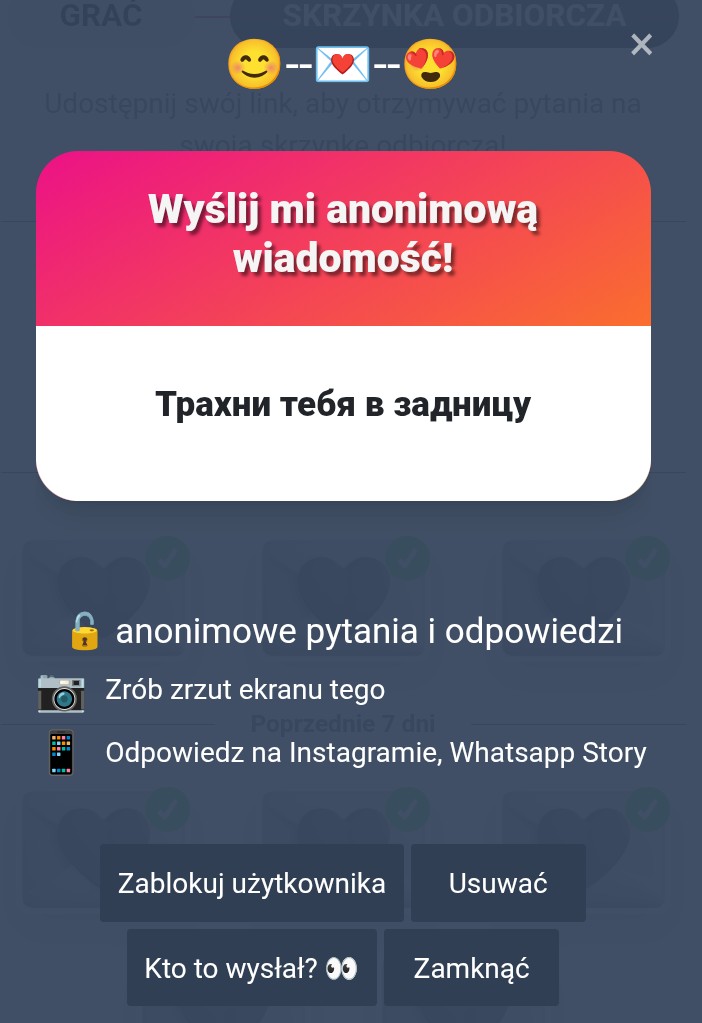Delete this message with Usuwać
The height and width of the screenshot is (1023, 702).
coord(498,883)
